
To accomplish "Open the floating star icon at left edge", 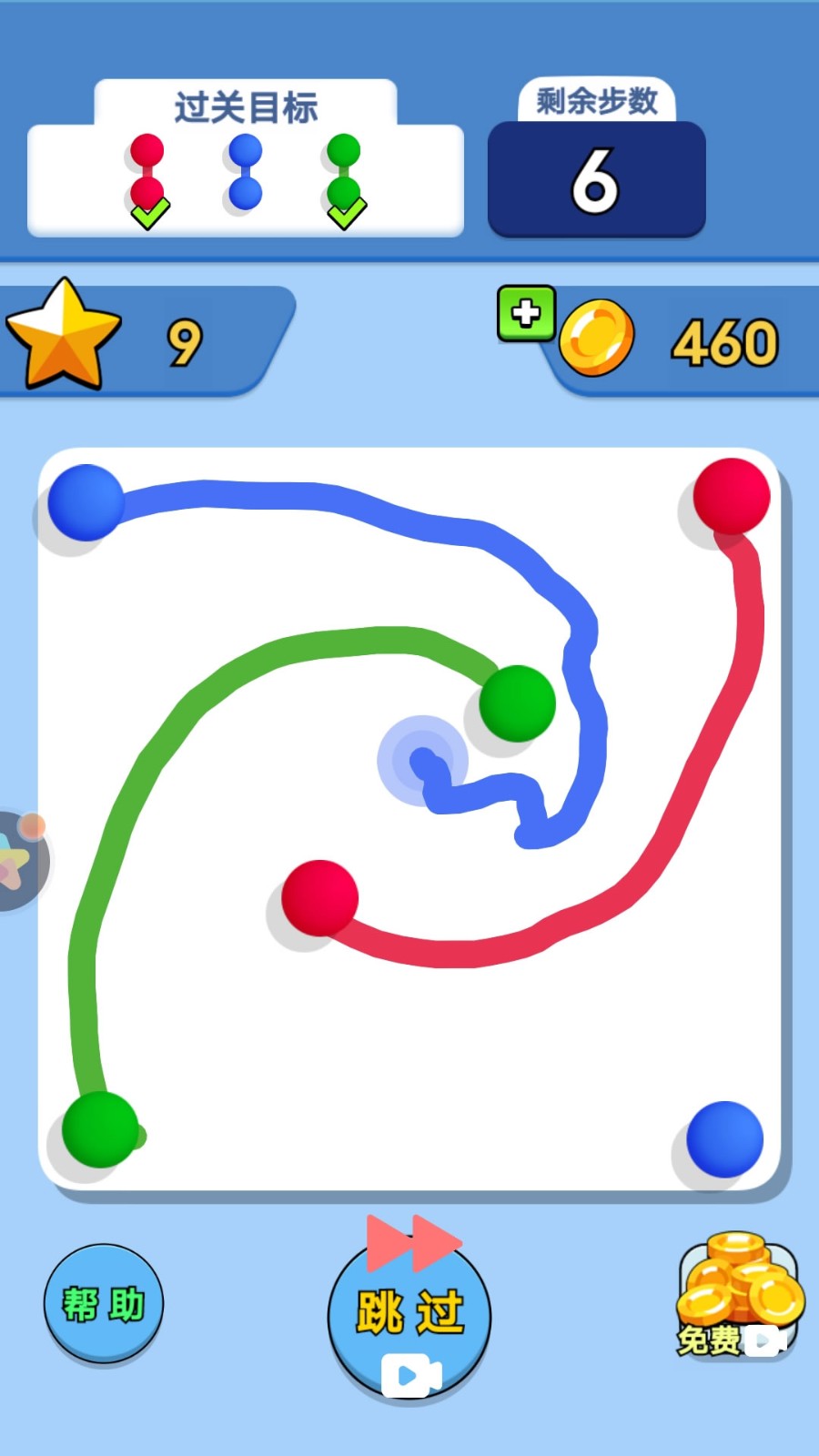I will point(18,860).
